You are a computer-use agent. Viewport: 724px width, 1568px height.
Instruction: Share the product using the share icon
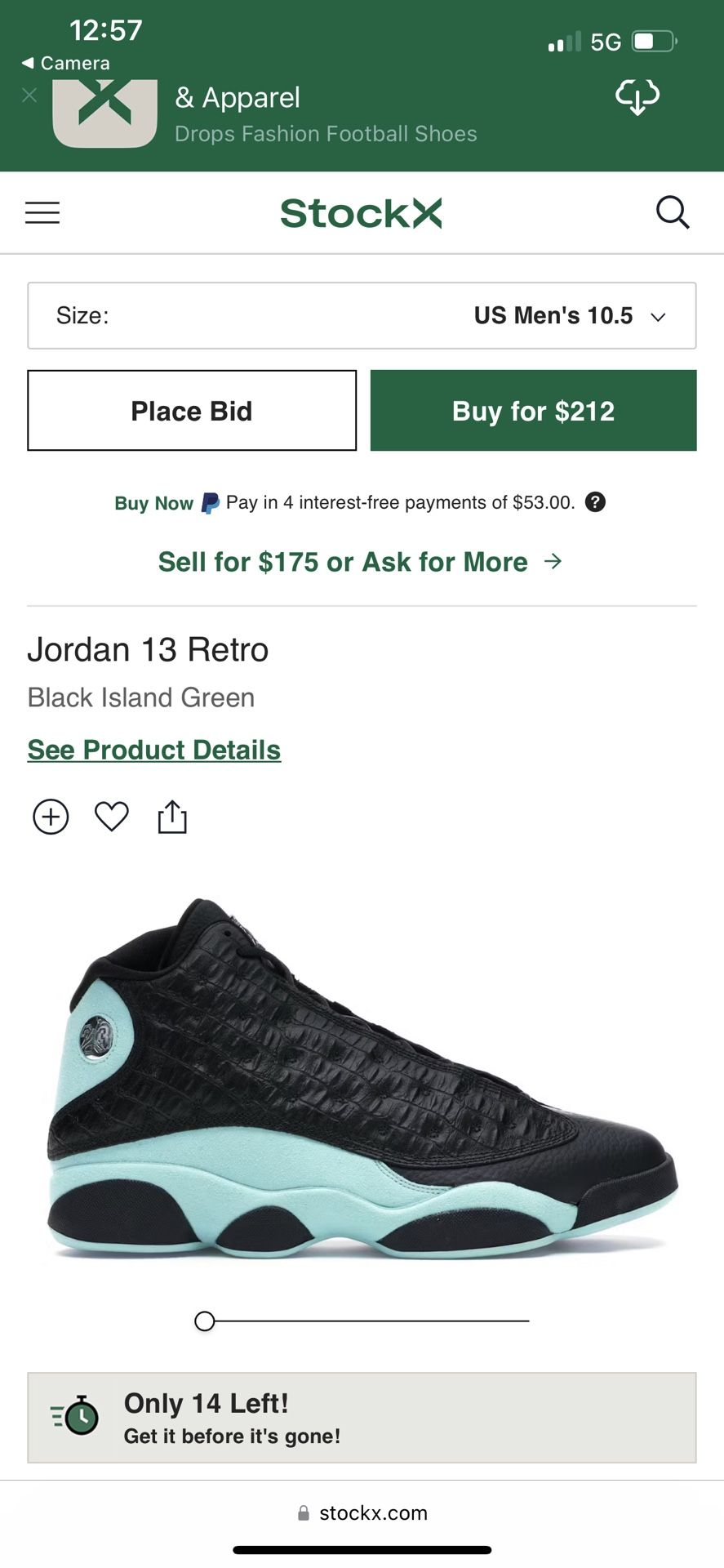pyautogui.click(x=171, y=815)
